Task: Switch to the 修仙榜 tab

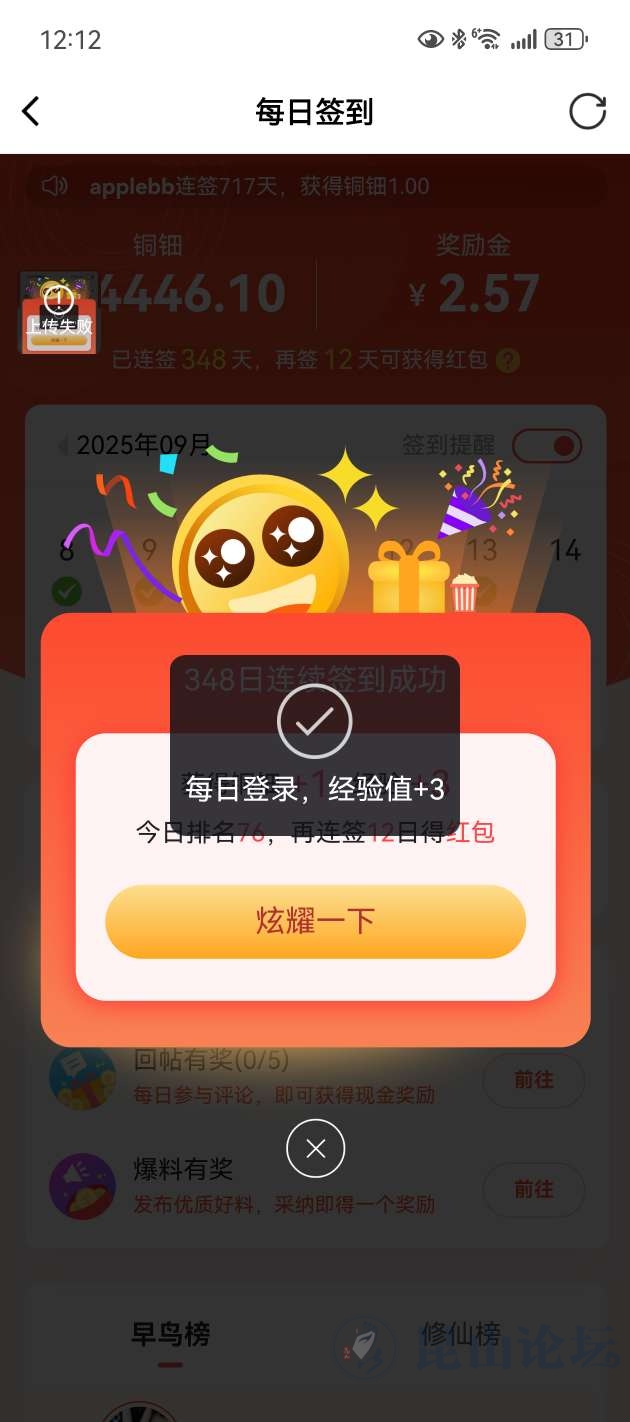Action: (460, 1334)
